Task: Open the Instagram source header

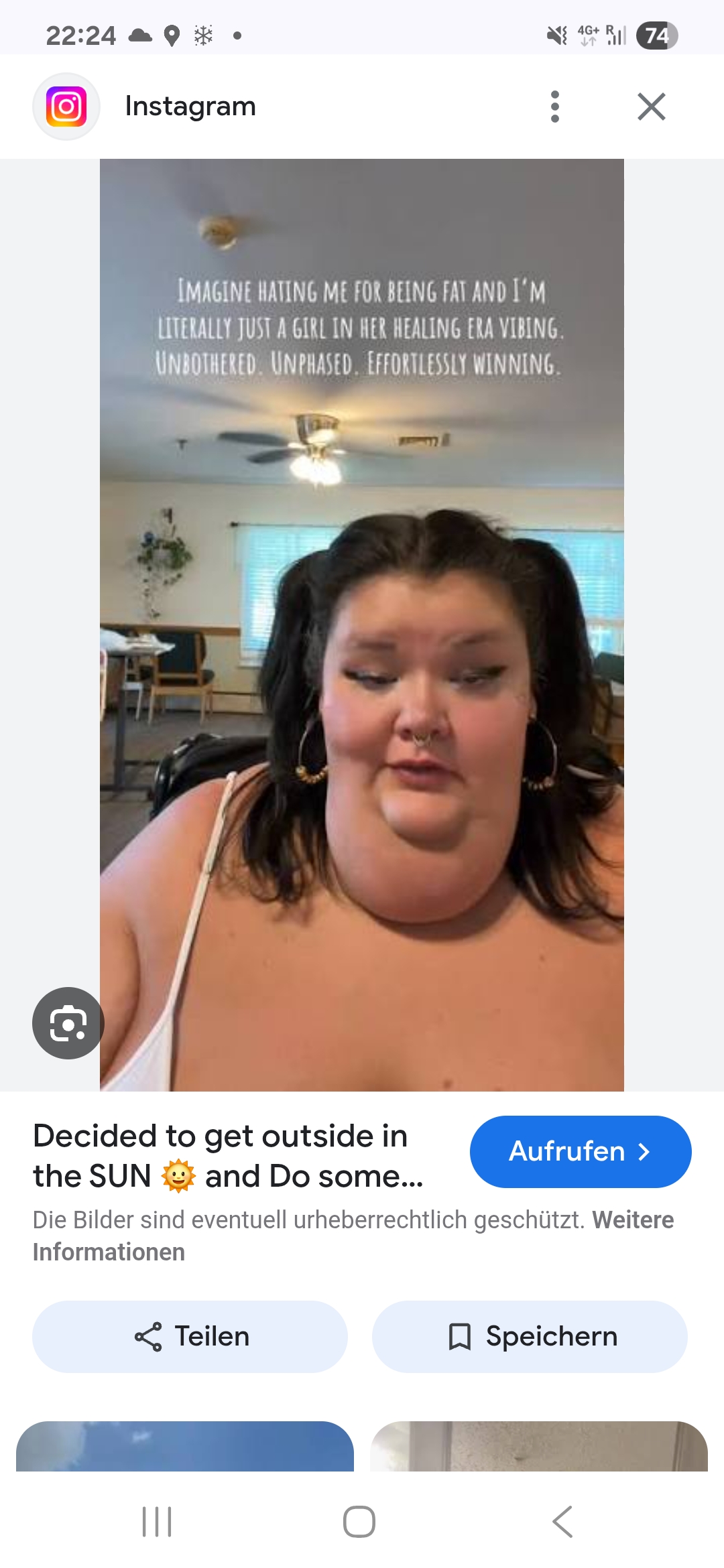Action: click(x=190, y=107)
